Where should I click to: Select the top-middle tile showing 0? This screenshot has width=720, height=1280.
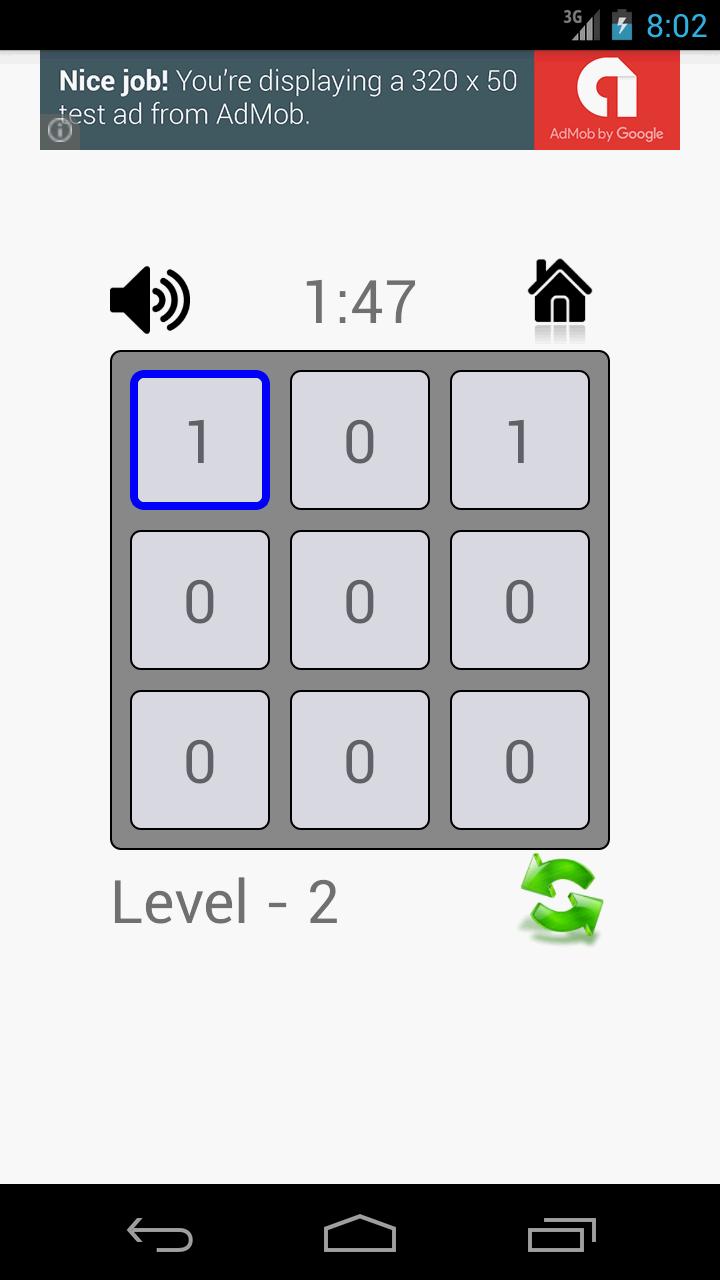coord(360,440)
